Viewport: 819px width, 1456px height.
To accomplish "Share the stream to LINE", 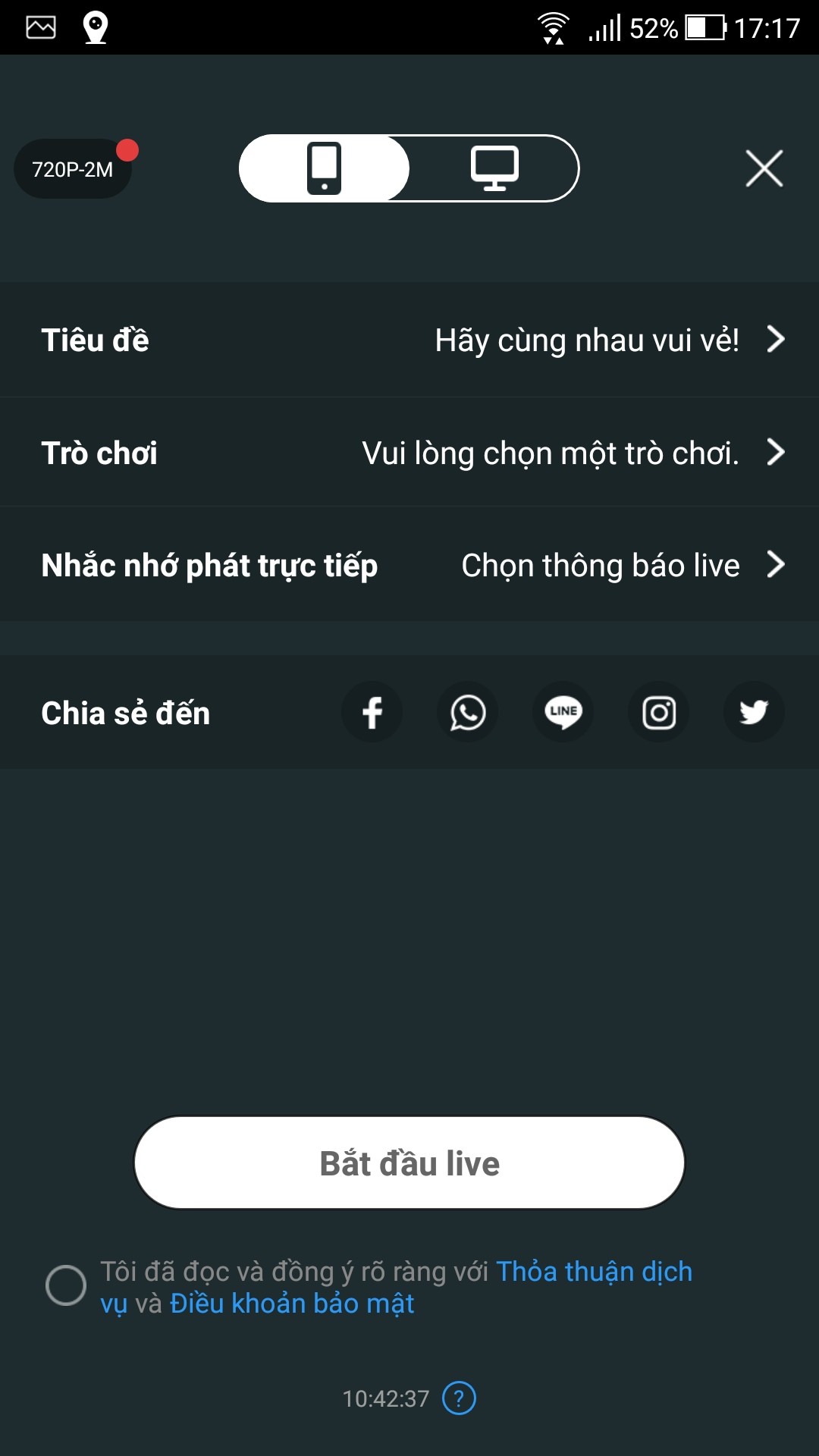I will 563,712.
